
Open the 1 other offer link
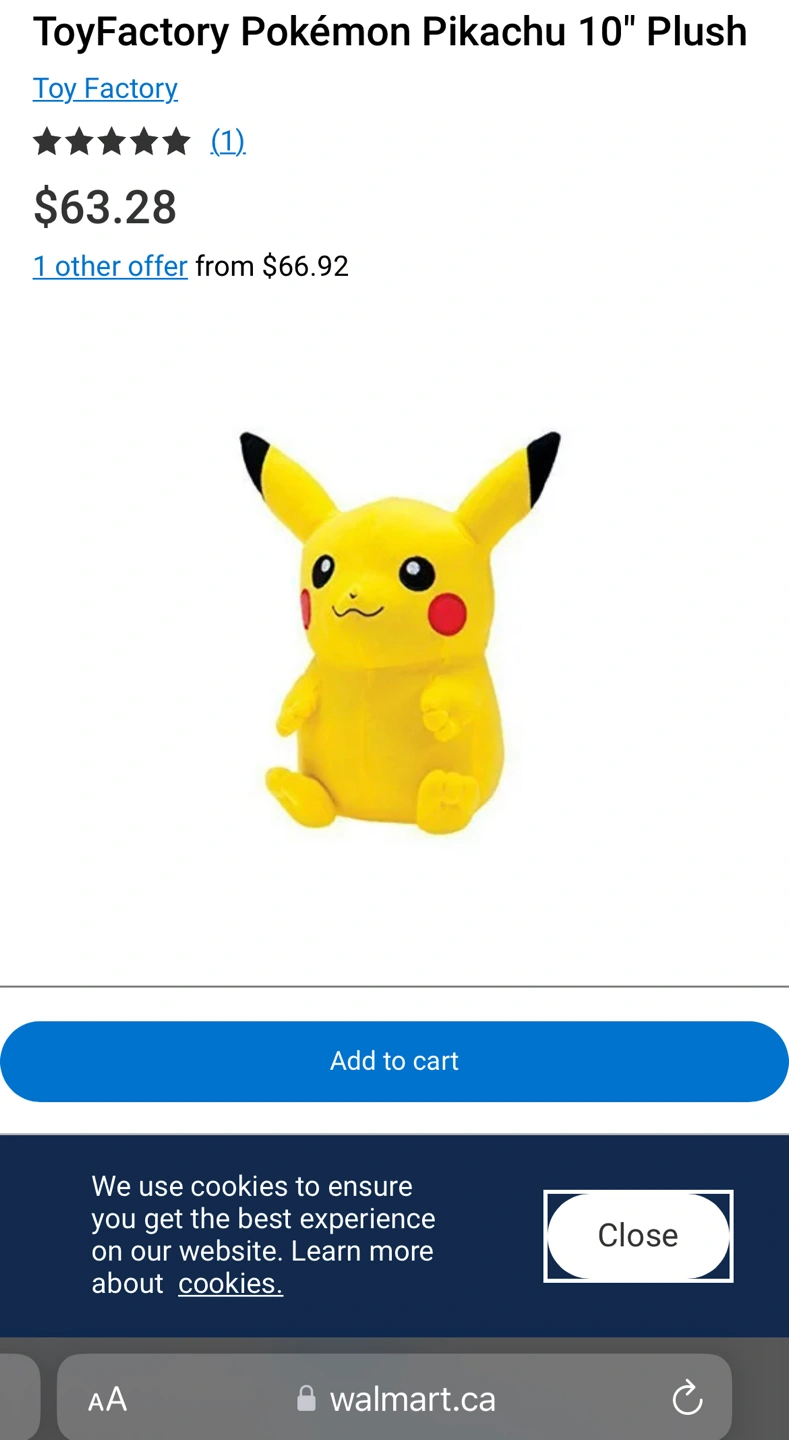[110, 266]
